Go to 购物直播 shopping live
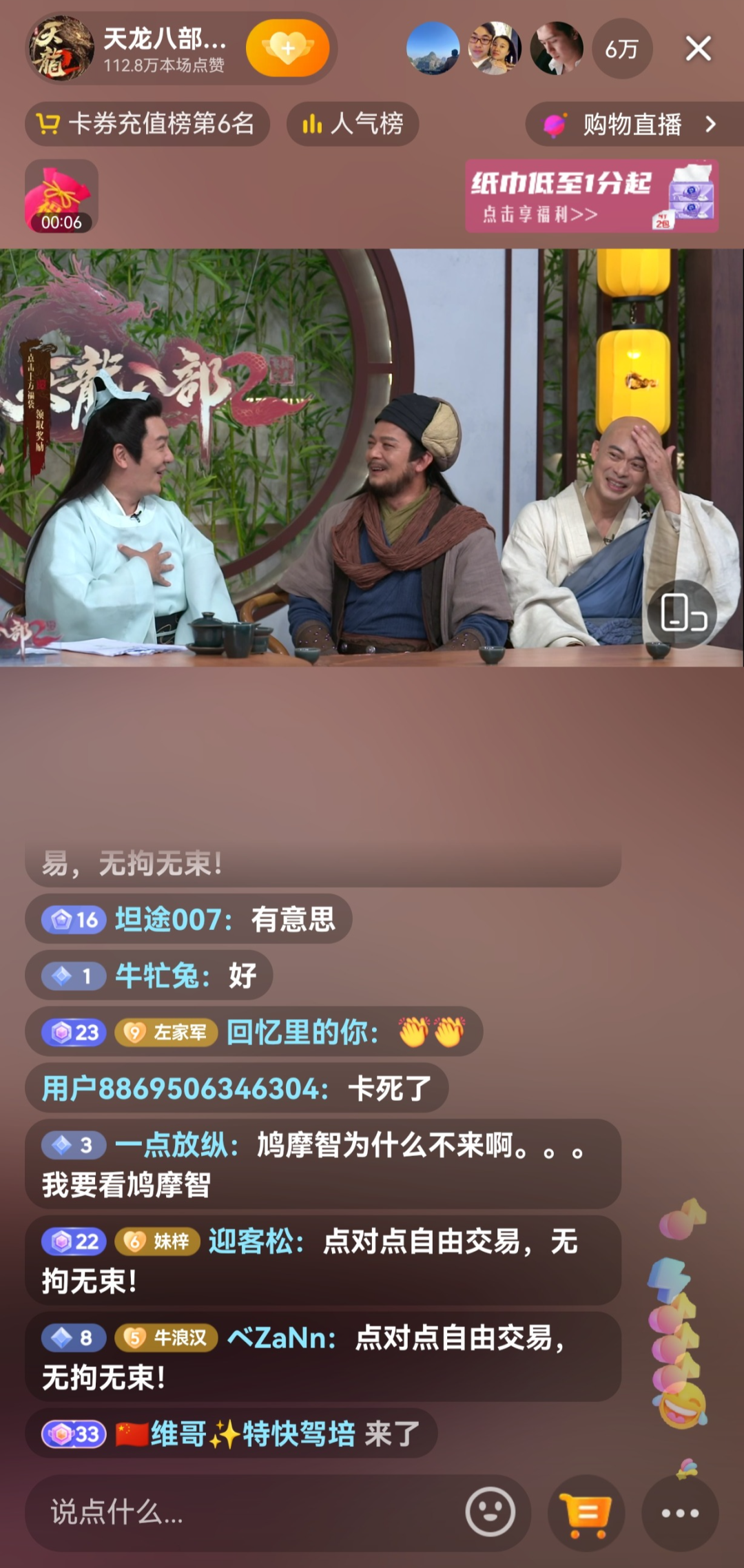Screen dimensions: 744x1568 632,124
